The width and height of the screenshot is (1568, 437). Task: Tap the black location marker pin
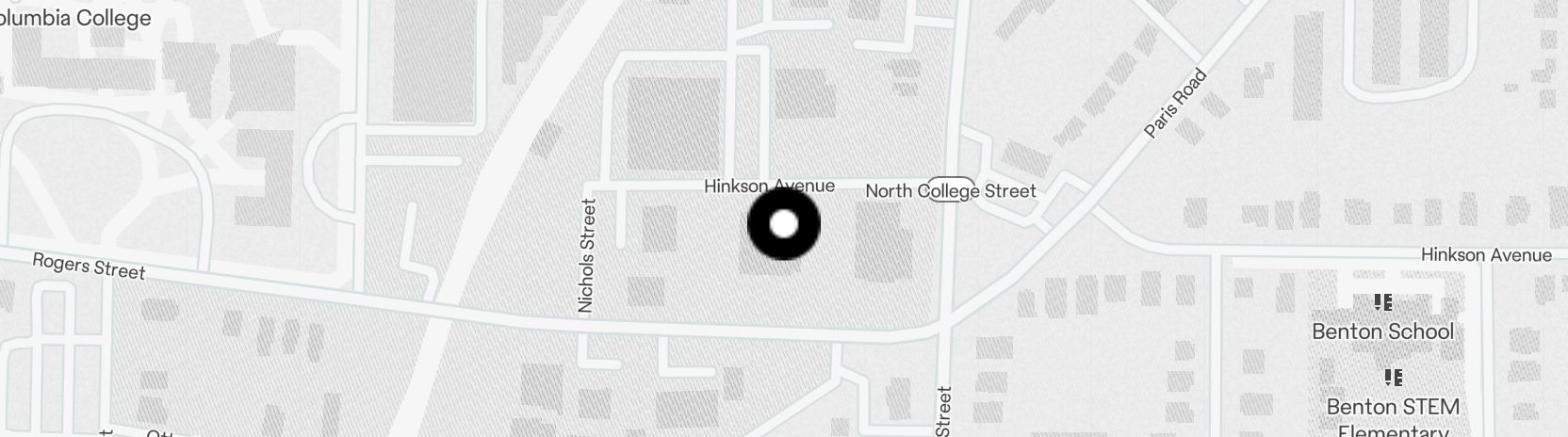pyautogui.click(x=784, y=224)
